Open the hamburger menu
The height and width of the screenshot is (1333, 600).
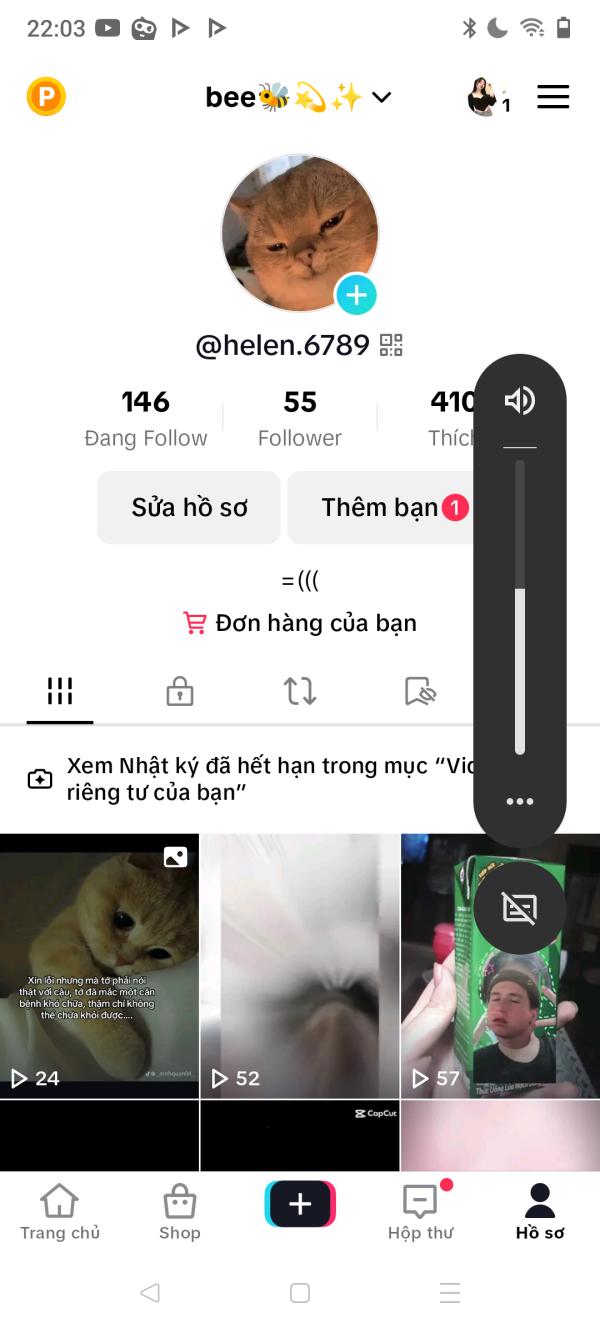553,97
